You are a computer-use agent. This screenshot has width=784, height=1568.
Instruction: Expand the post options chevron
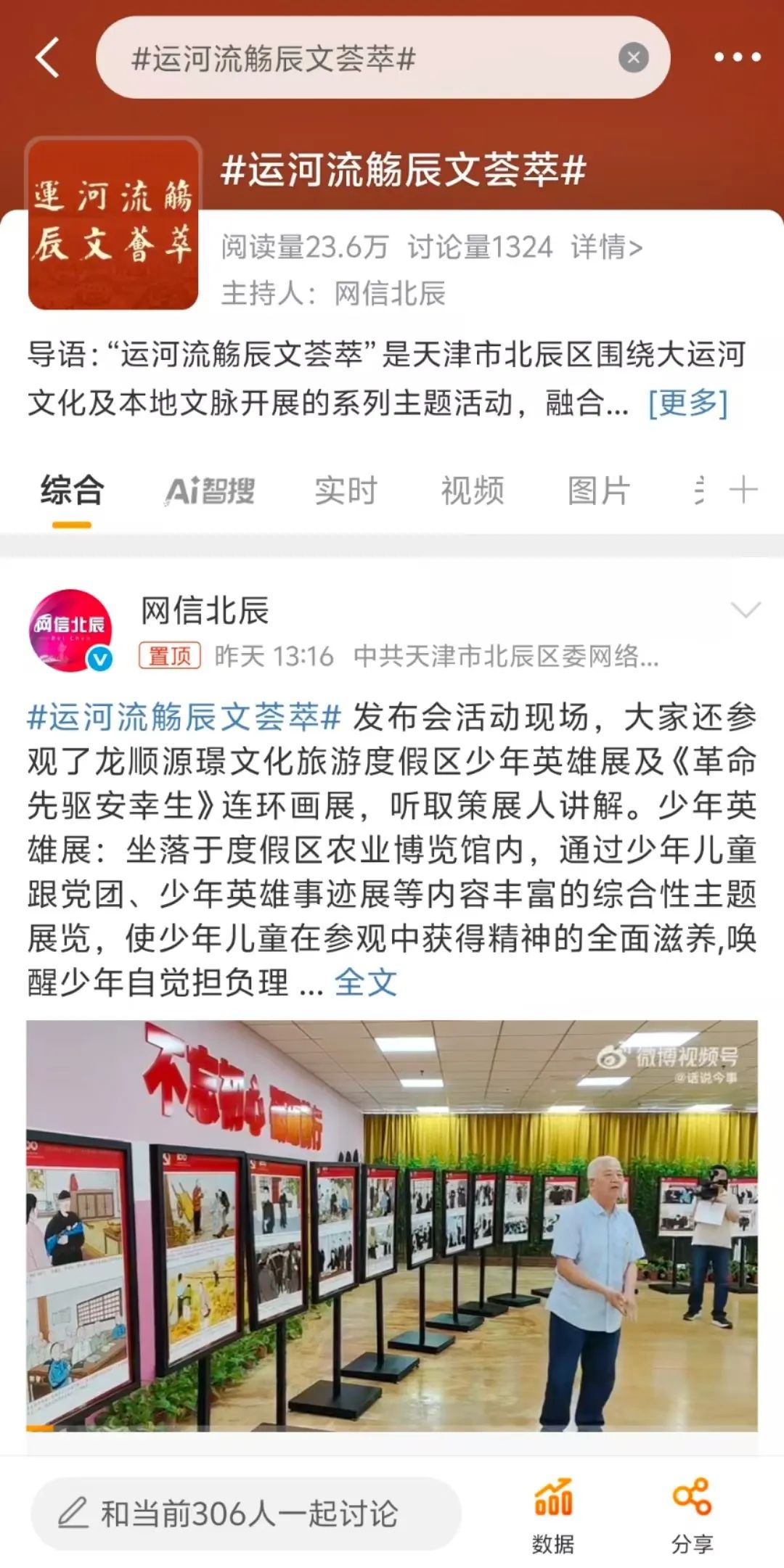[x=745, y=609]
